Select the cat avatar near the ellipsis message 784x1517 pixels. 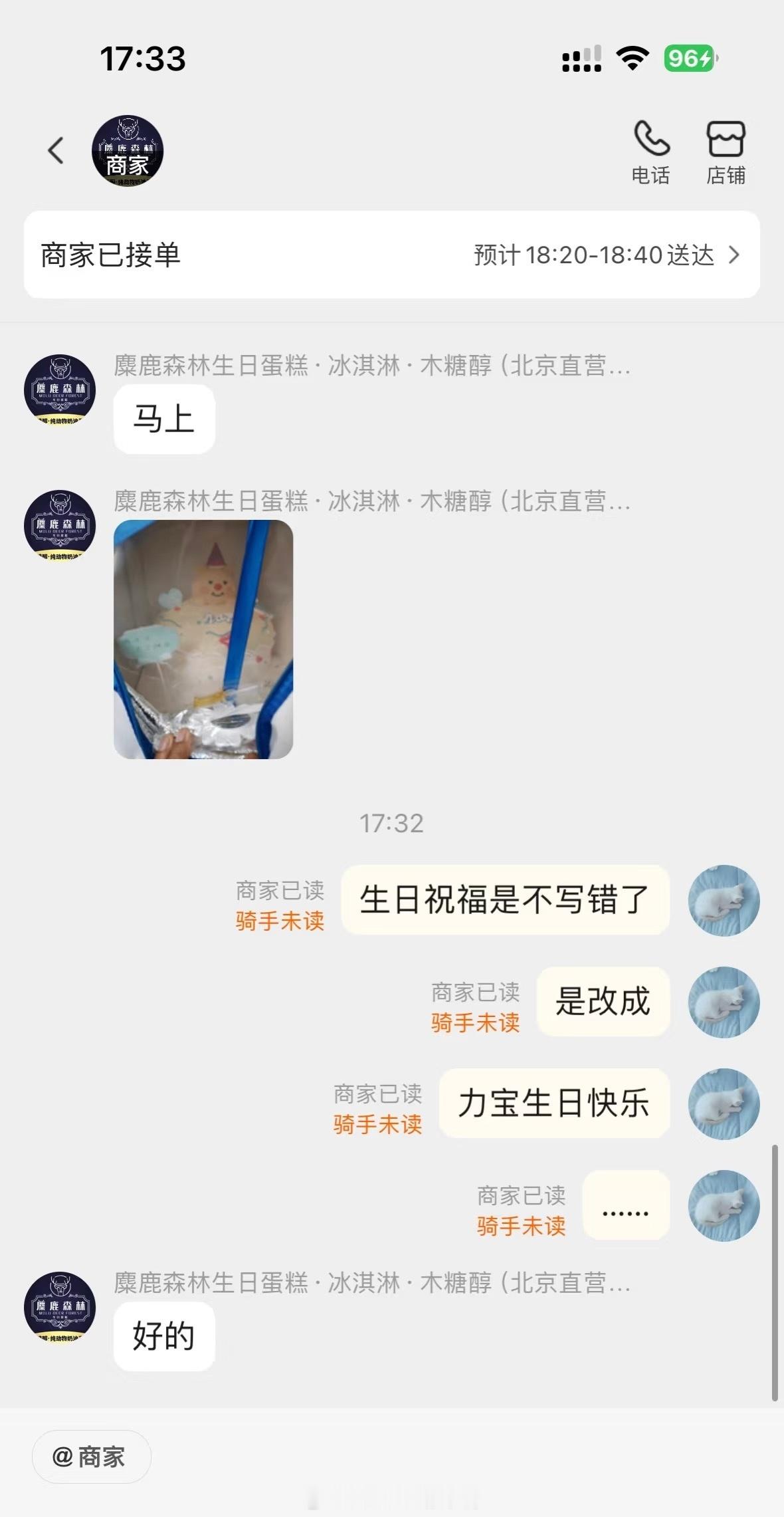click(x=724, y=1207)
